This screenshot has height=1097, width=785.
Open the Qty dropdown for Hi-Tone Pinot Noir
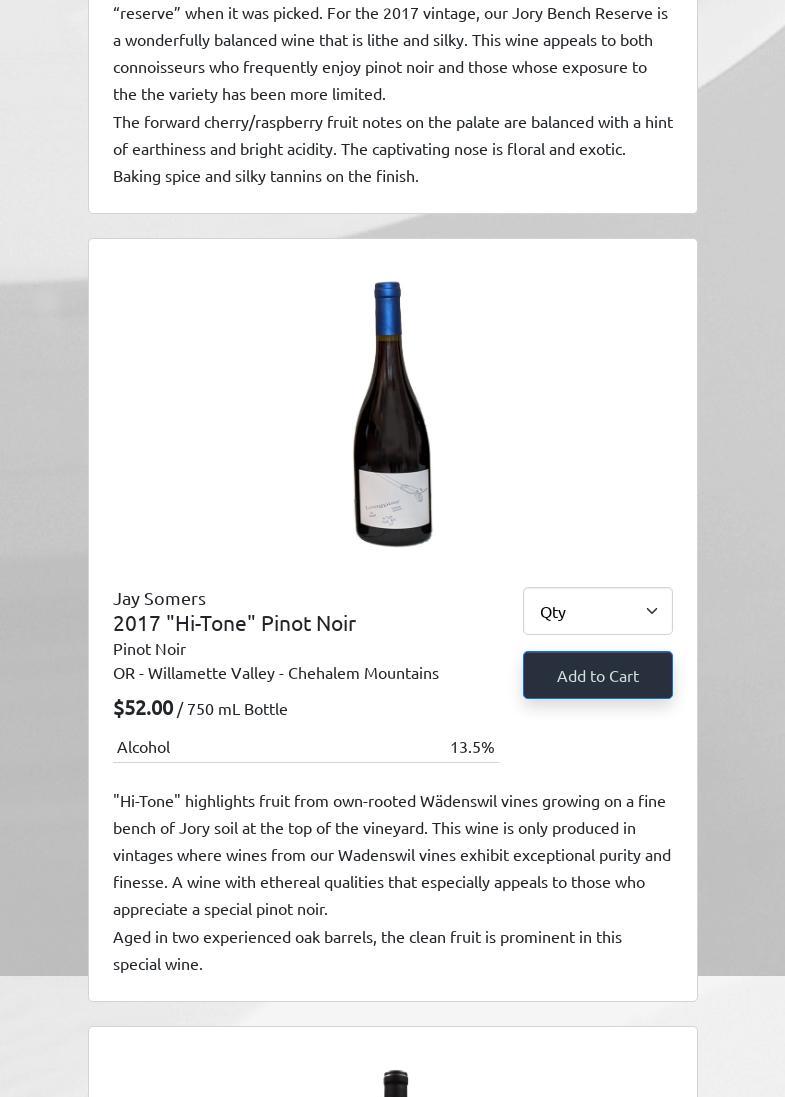[x=597, y=611]
